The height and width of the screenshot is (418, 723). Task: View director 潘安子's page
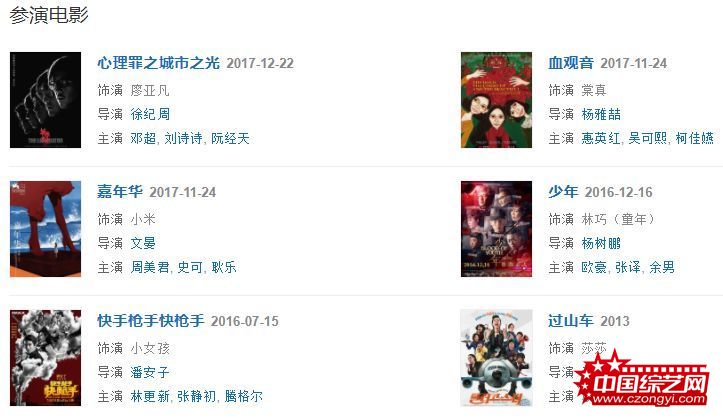click(150, 372)
